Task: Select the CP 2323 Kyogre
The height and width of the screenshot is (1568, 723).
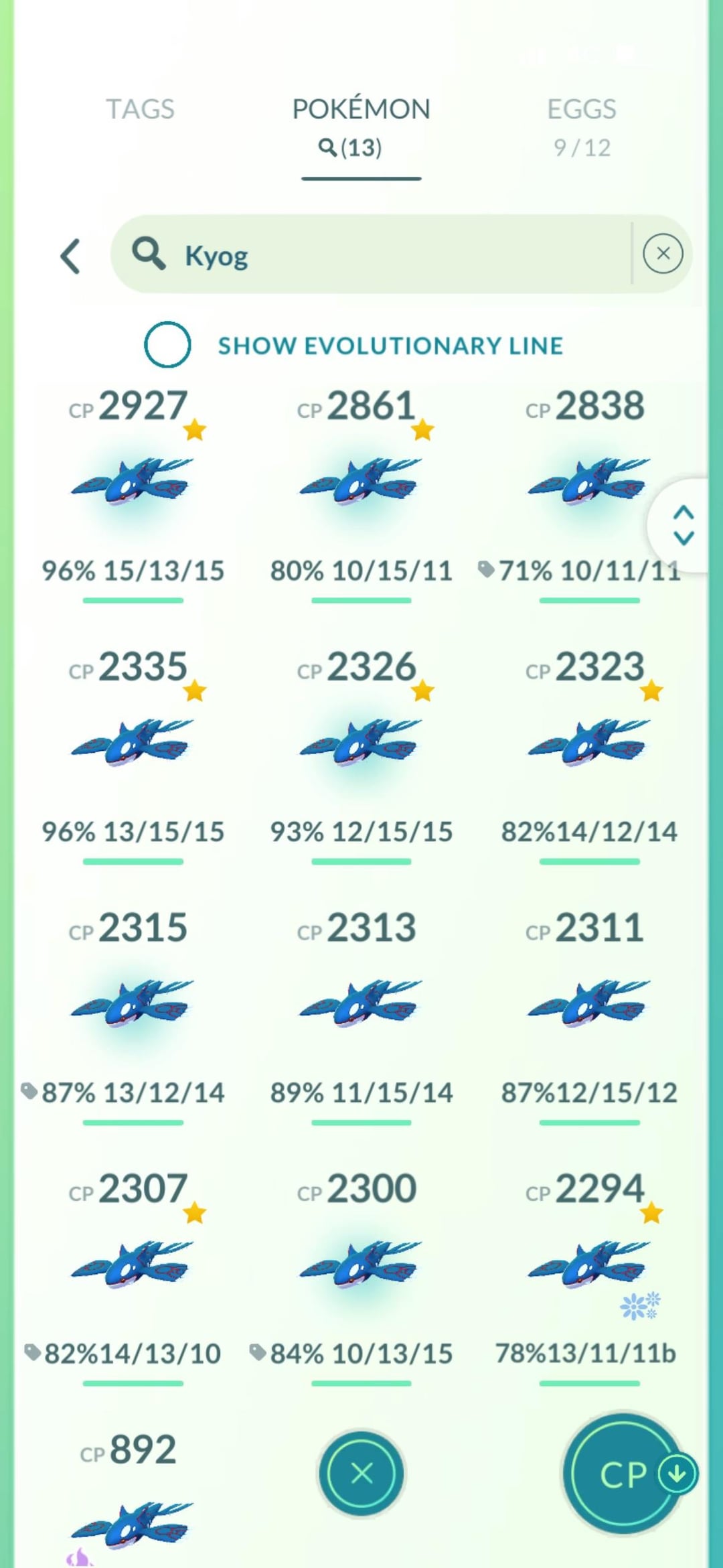Action: click(x=588, y=743)
